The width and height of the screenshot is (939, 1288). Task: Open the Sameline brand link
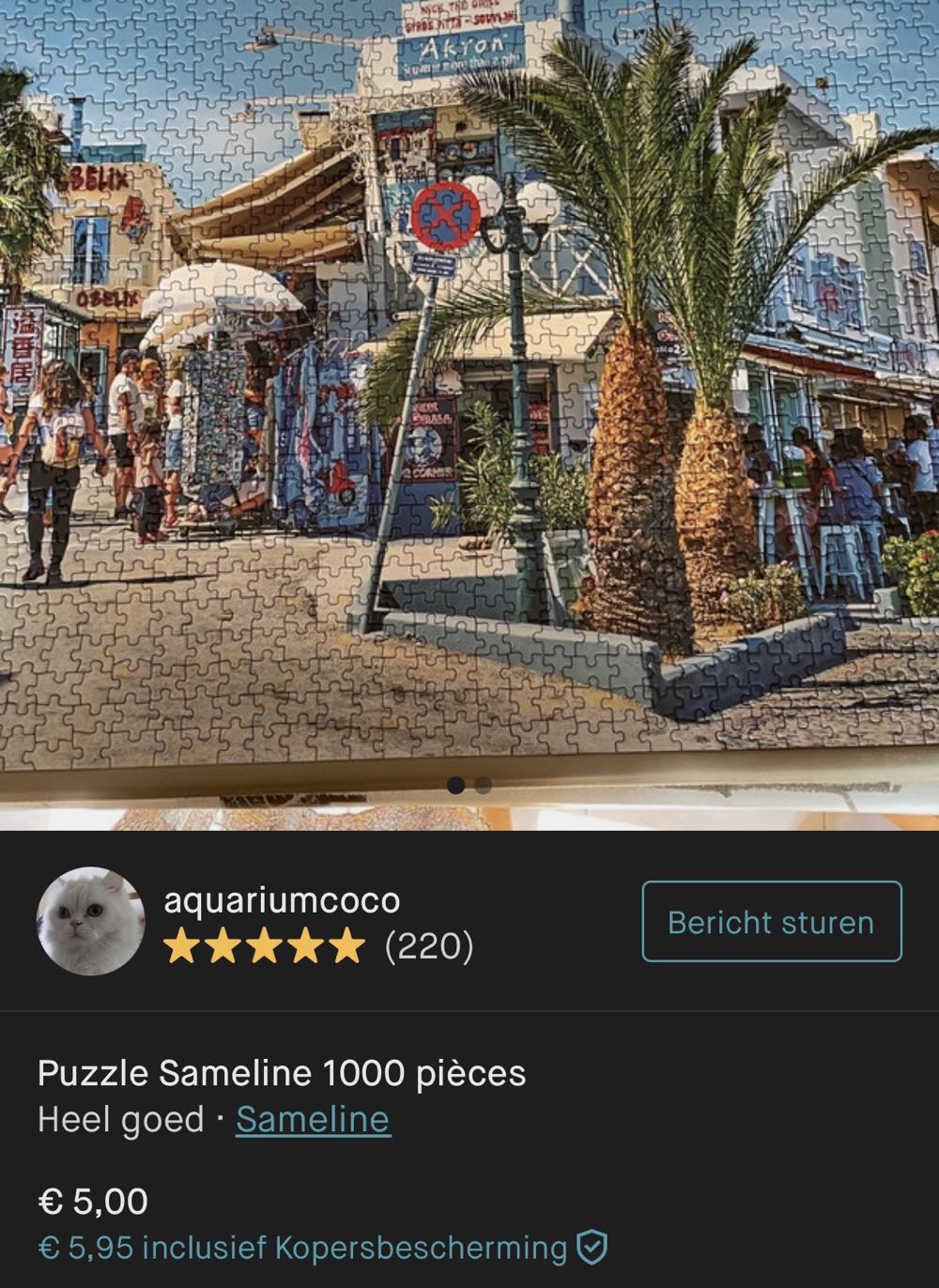pyautogui.click(x=310, y=1119)
